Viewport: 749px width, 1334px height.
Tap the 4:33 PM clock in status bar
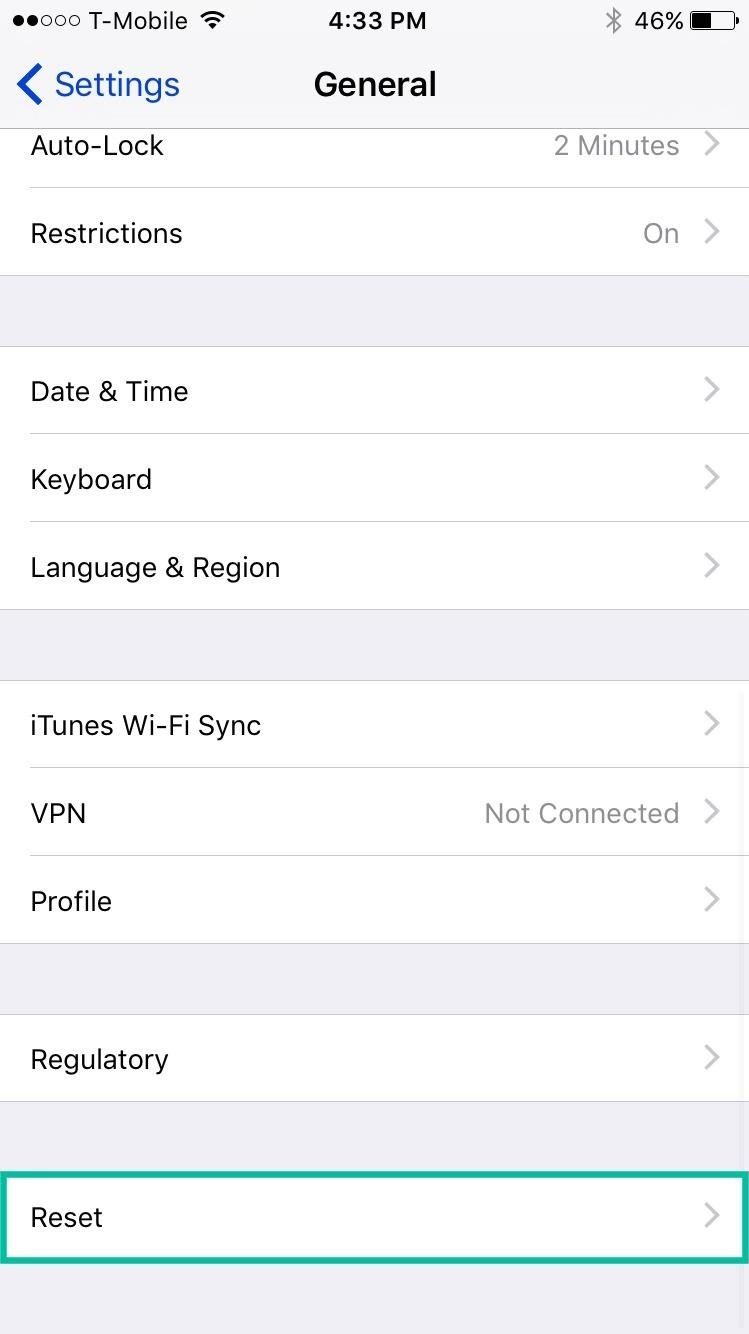[377, 19]
